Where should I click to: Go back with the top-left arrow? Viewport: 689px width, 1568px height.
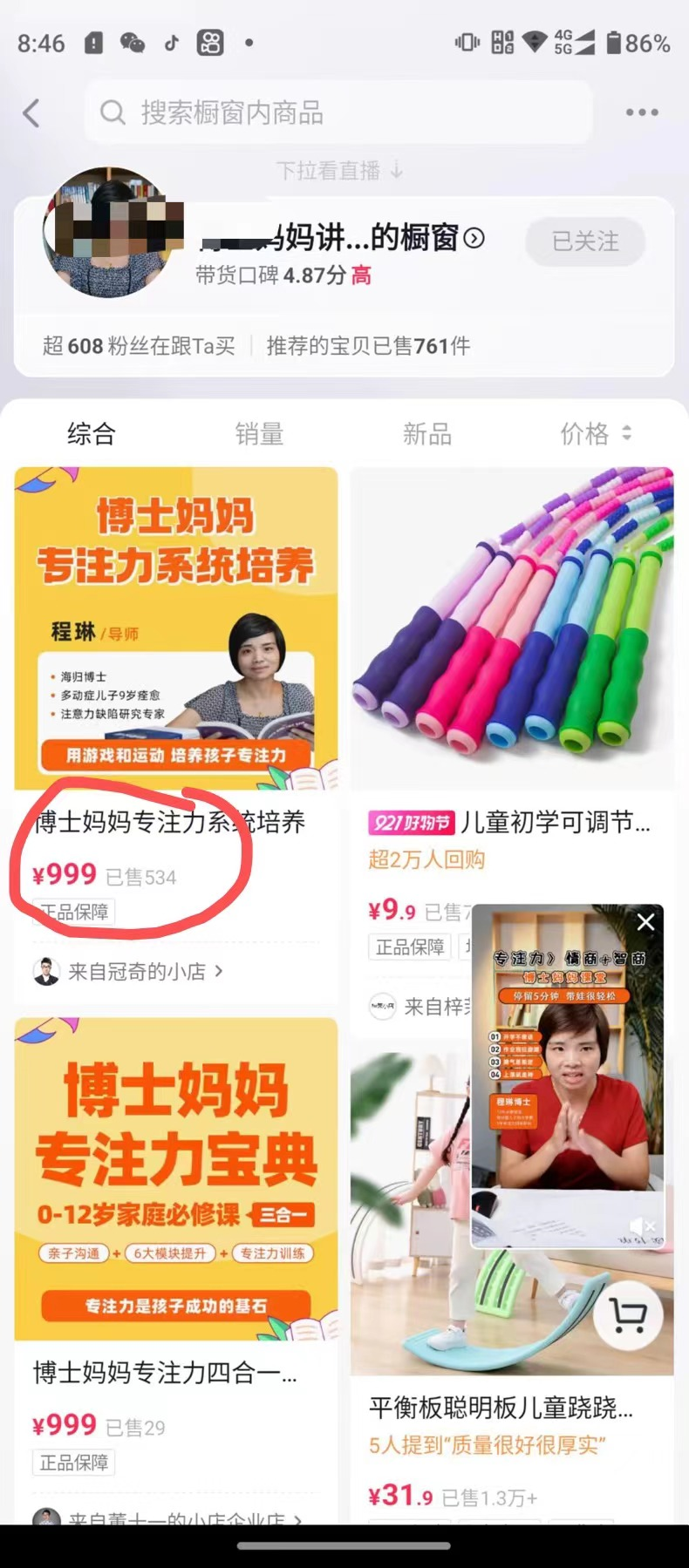[31, 112]
